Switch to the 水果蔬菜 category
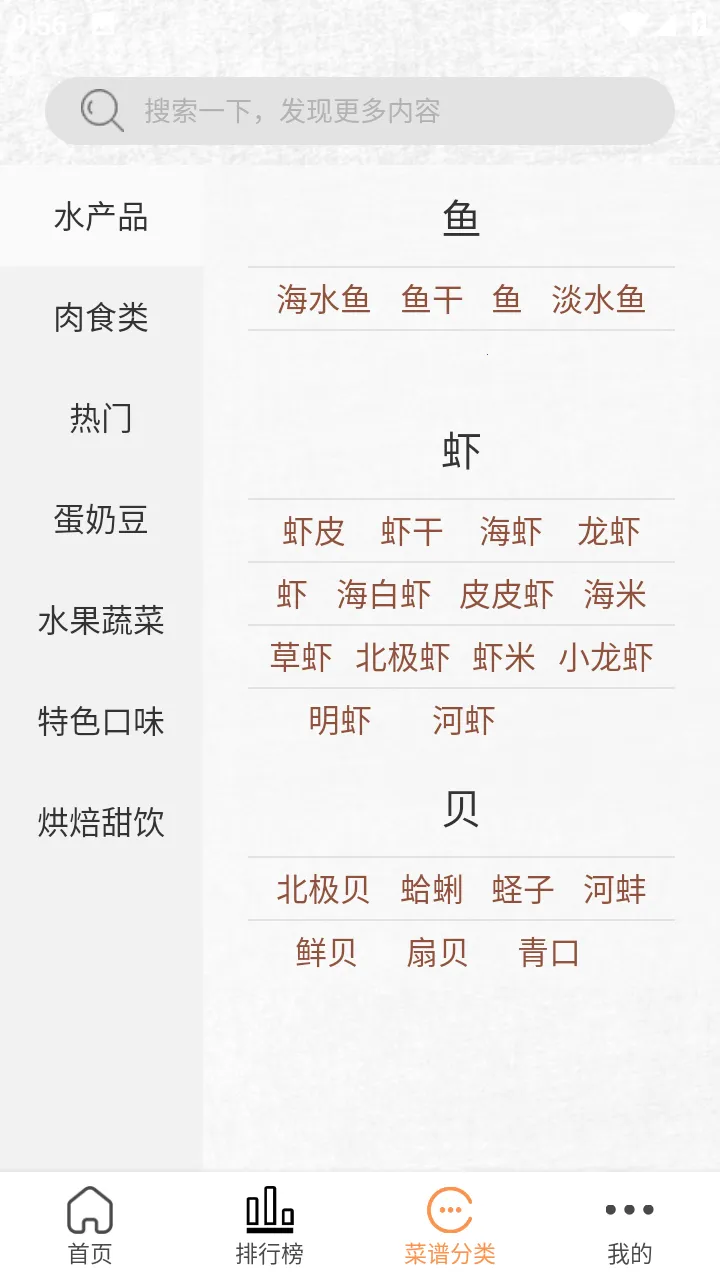720x1280 pixels. tap(101, 621)
